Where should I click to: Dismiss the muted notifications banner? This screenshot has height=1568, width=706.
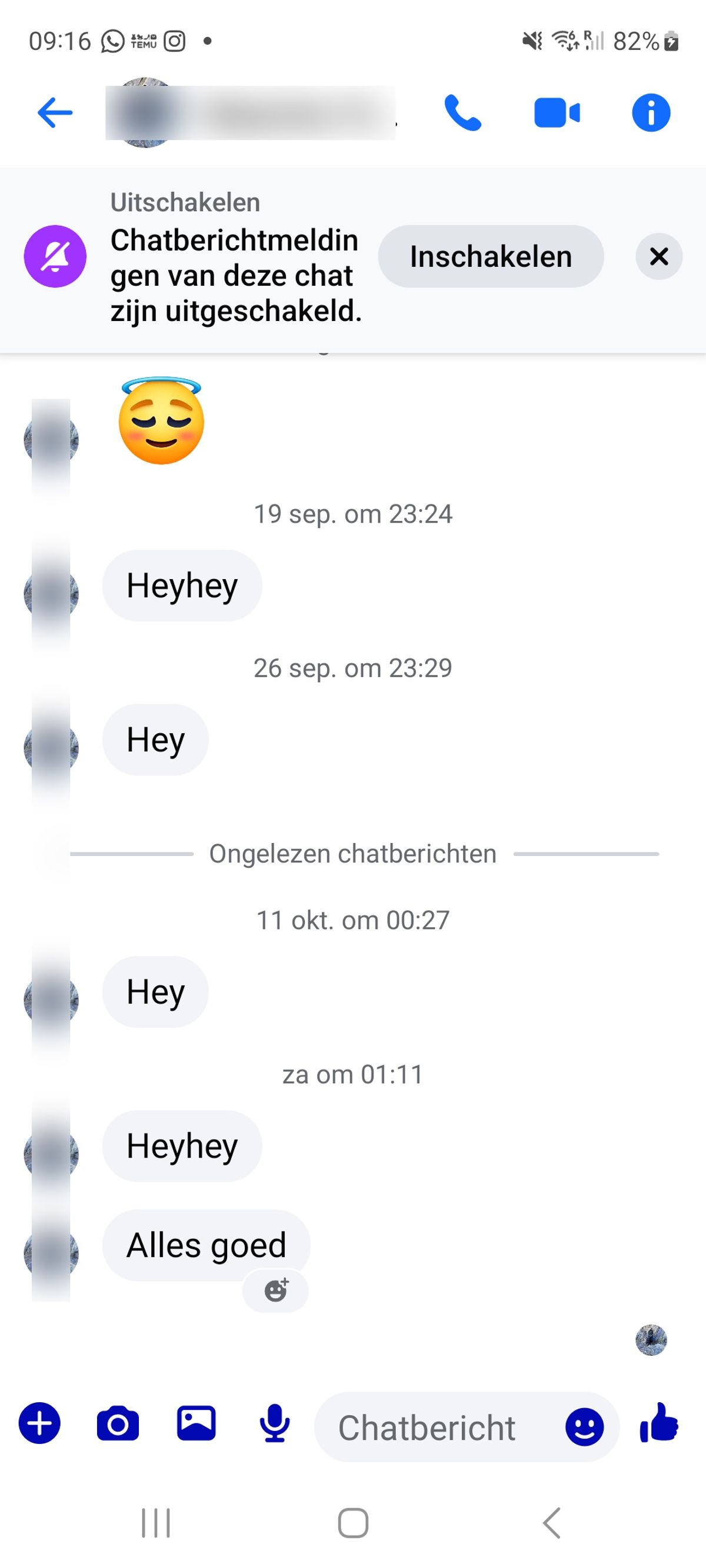click(658, 256)
